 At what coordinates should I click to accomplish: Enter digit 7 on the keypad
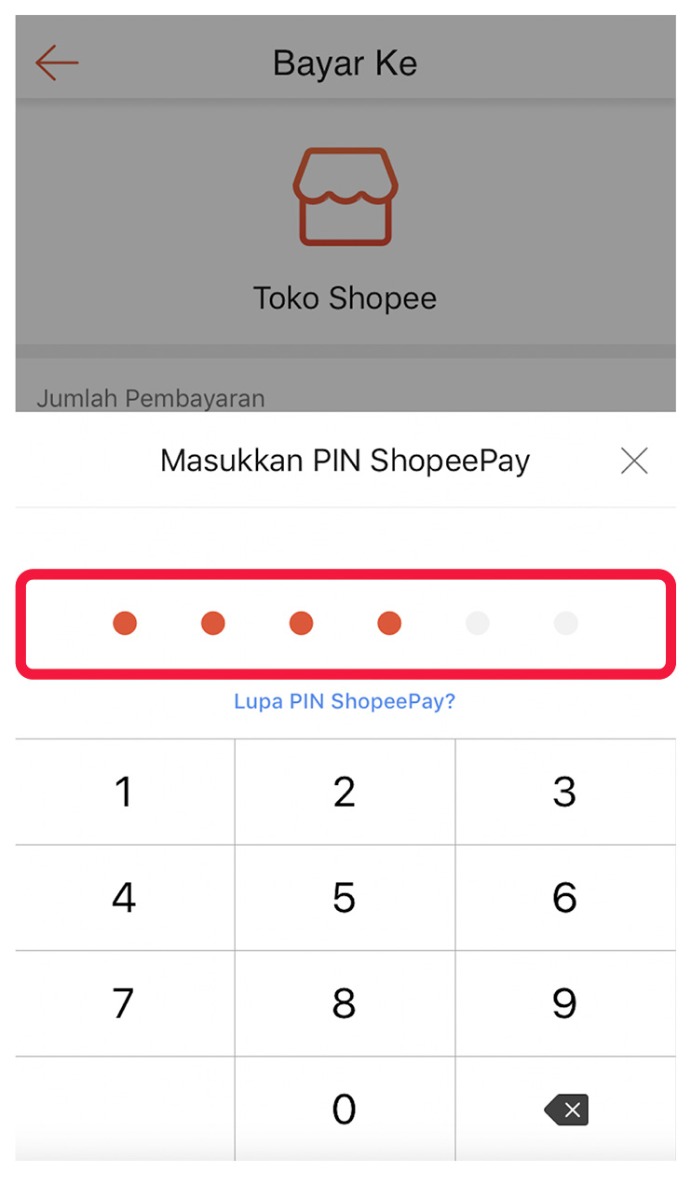click(x=124, y=1003)
